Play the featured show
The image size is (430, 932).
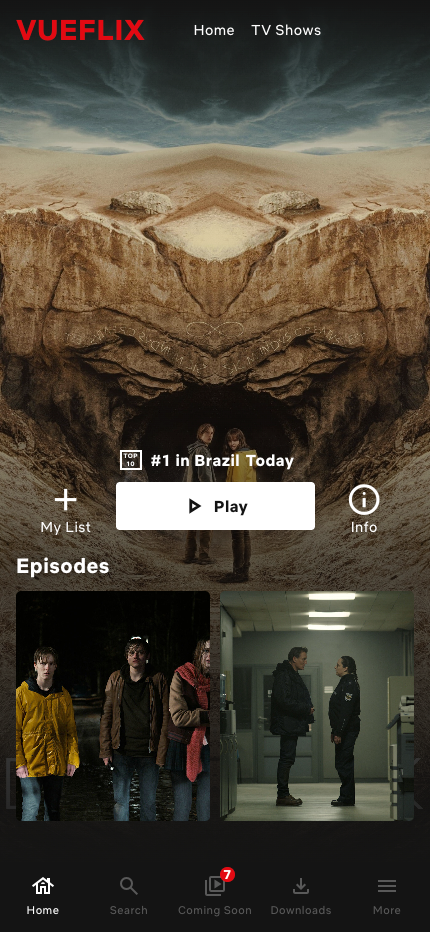pyautogui.click(x=215, y=506)
